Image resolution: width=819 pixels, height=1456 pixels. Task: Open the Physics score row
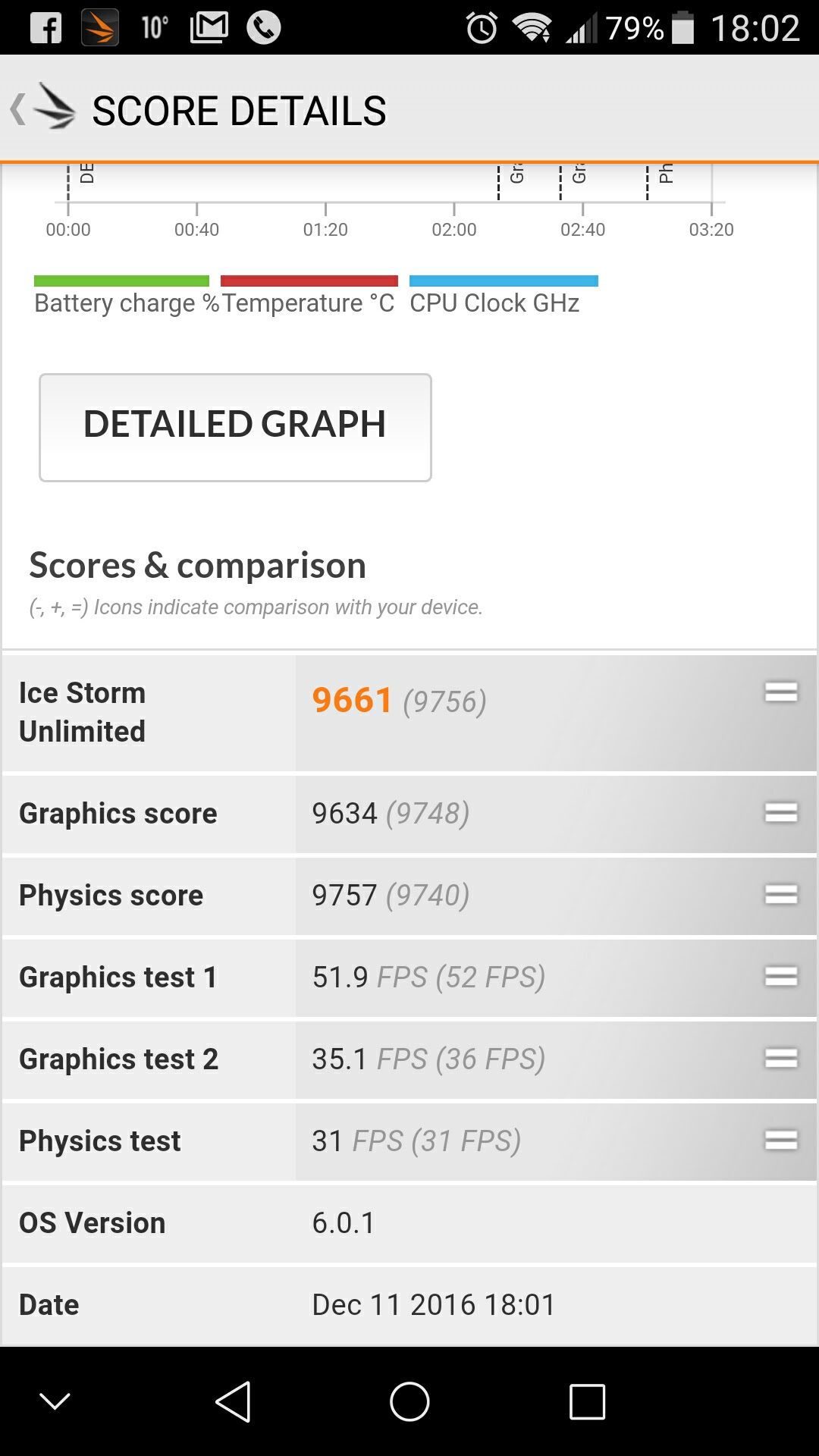pyautogui.click(x=409, y=896)
